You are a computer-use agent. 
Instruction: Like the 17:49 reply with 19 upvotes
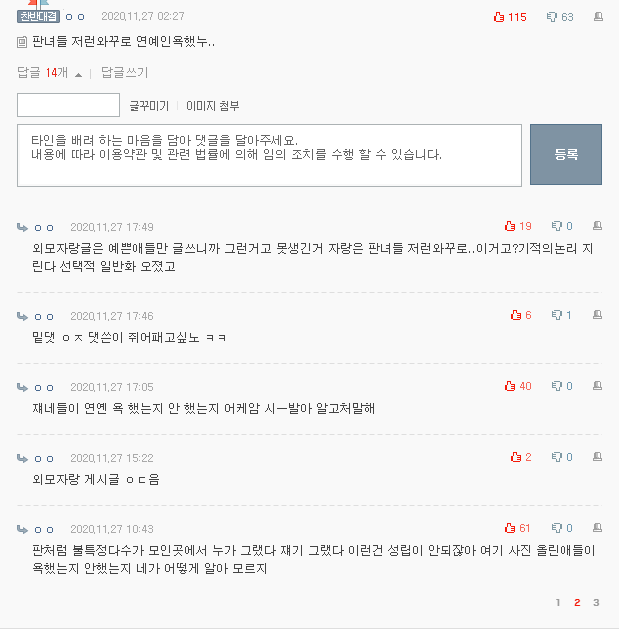click(510, 227)
